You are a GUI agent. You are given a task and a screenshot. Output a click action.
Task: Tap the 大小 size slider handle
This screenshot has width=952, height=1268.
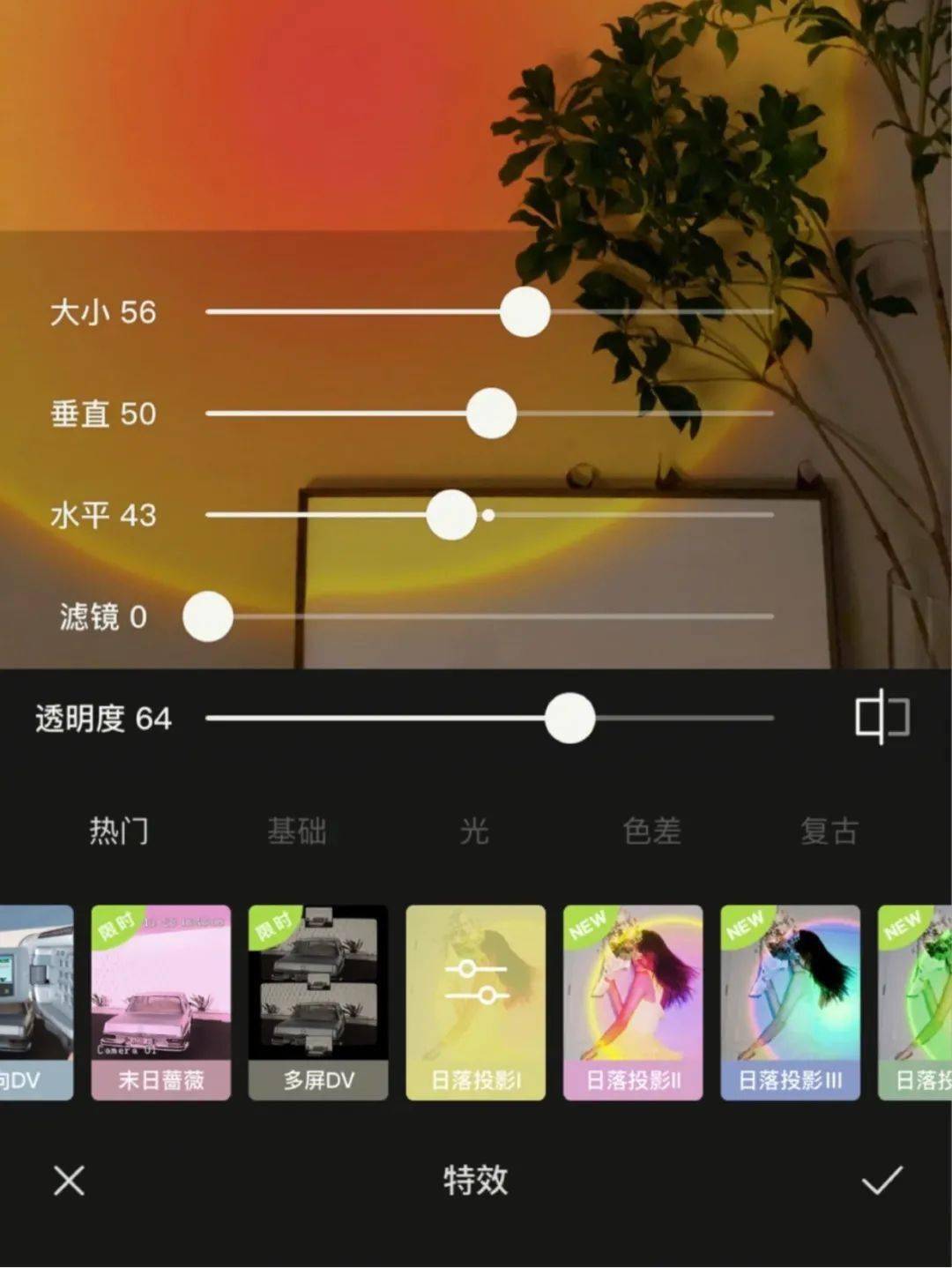tap(525, 311)
